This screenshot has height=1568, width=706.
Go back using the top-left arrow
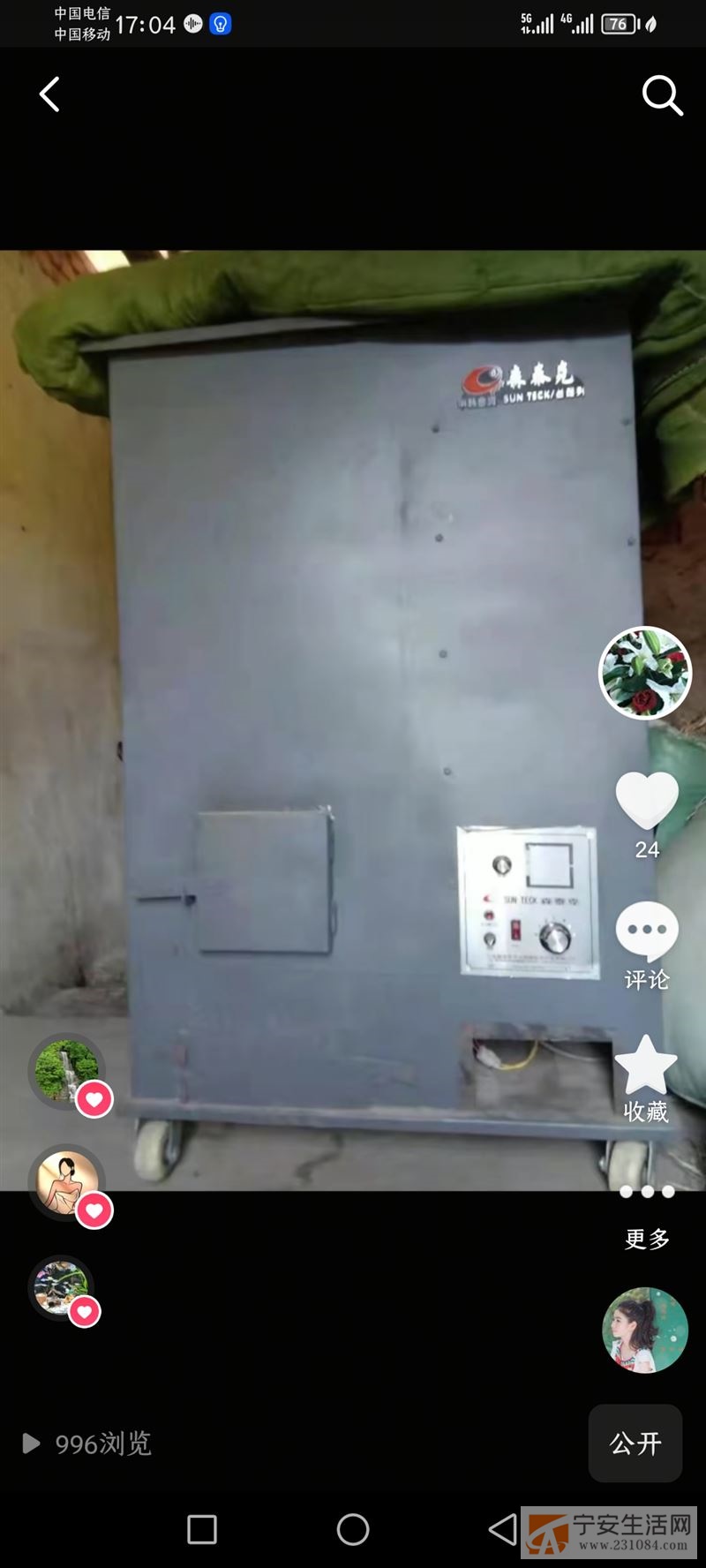coord(50,94)
